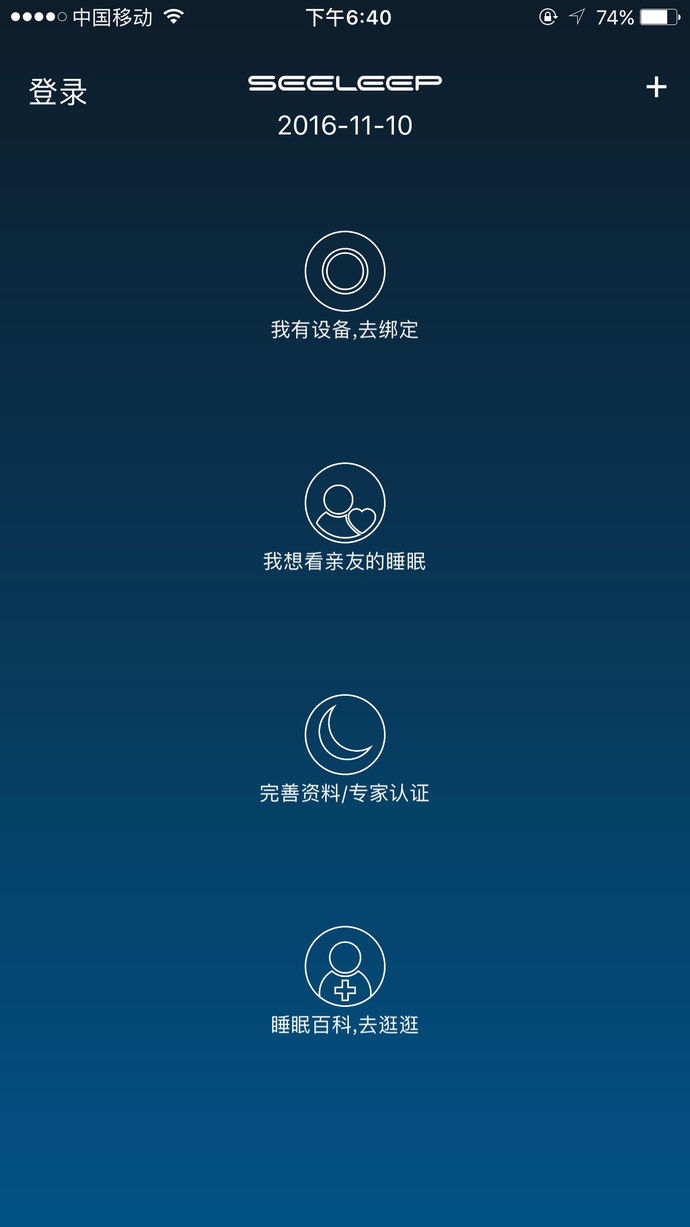Open the plus add menu
Viewport: 690px width, 1227px height.
(x=655, y=88)
